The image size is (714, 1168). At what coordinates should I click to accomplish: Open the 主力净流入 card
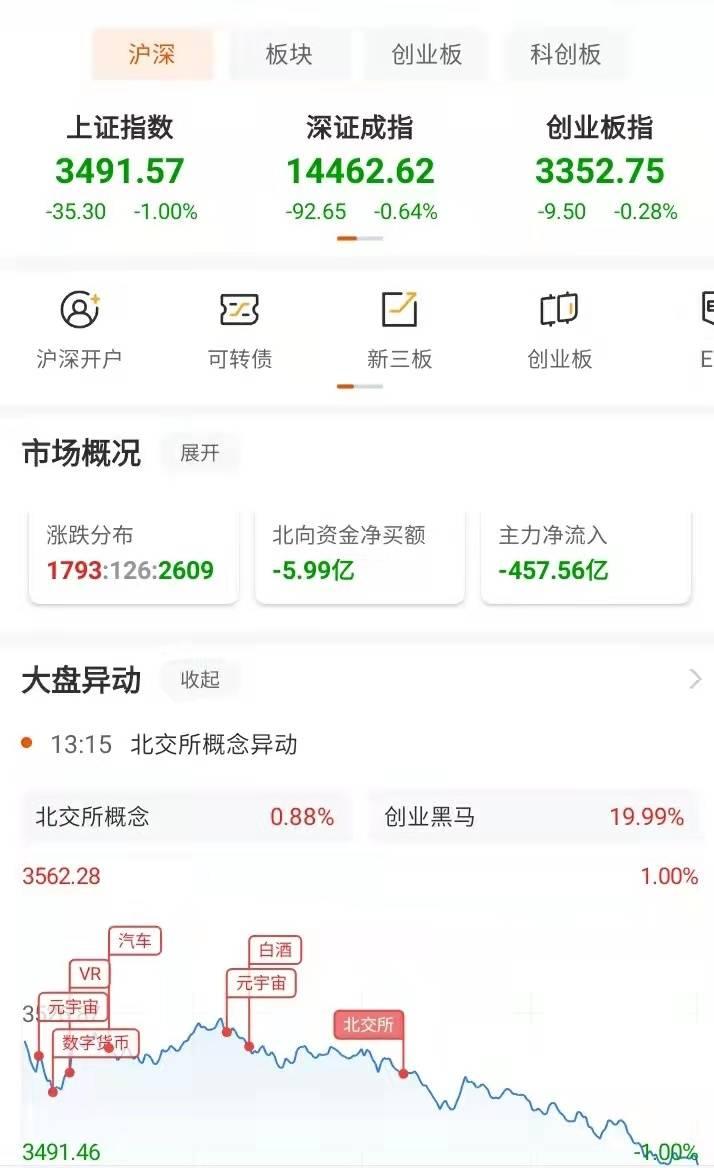coord(586,556)
